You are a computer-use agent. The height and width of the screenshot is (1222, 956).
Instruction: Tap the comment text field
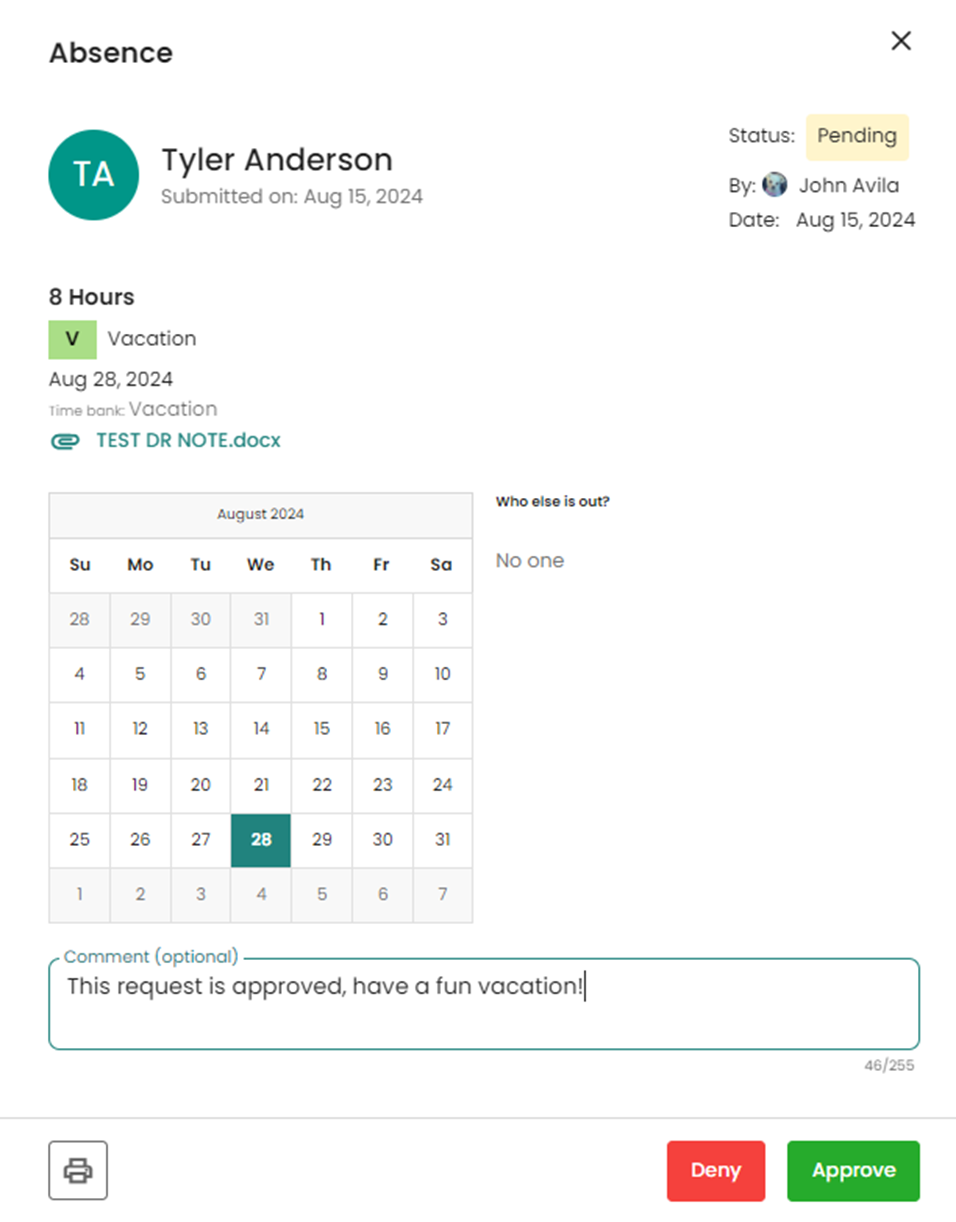(483, 1004)
